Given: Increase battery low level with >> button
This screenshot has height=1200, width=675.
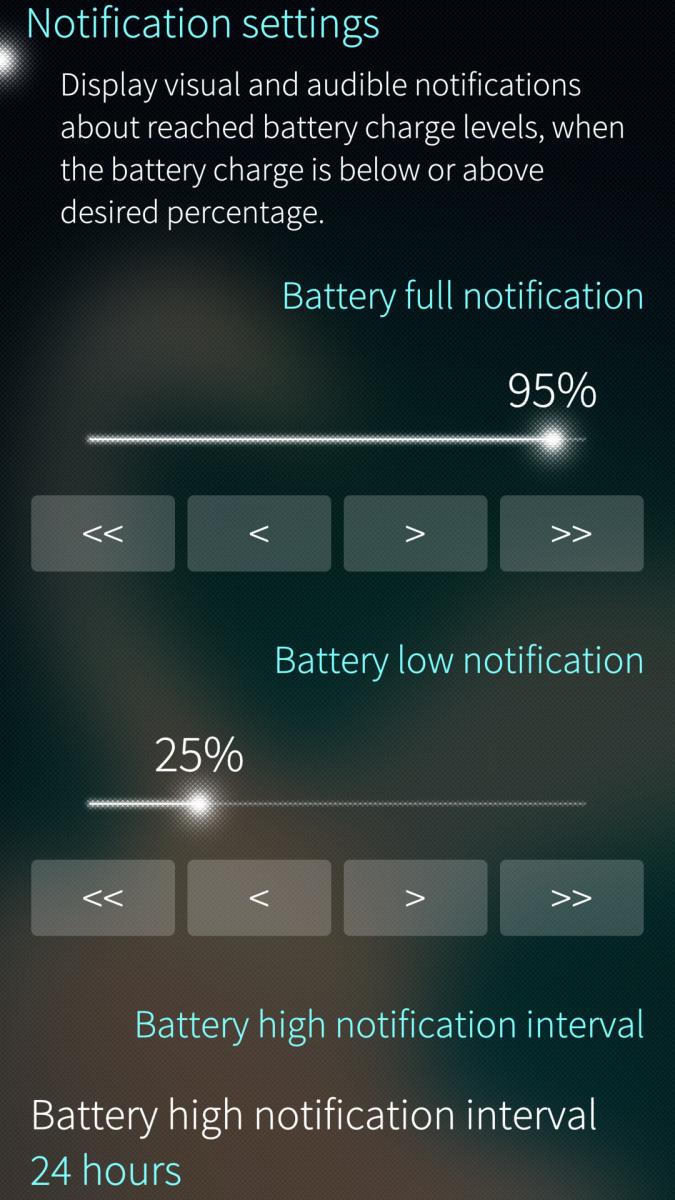Looking at the screenshot, I should coord(571,897).
